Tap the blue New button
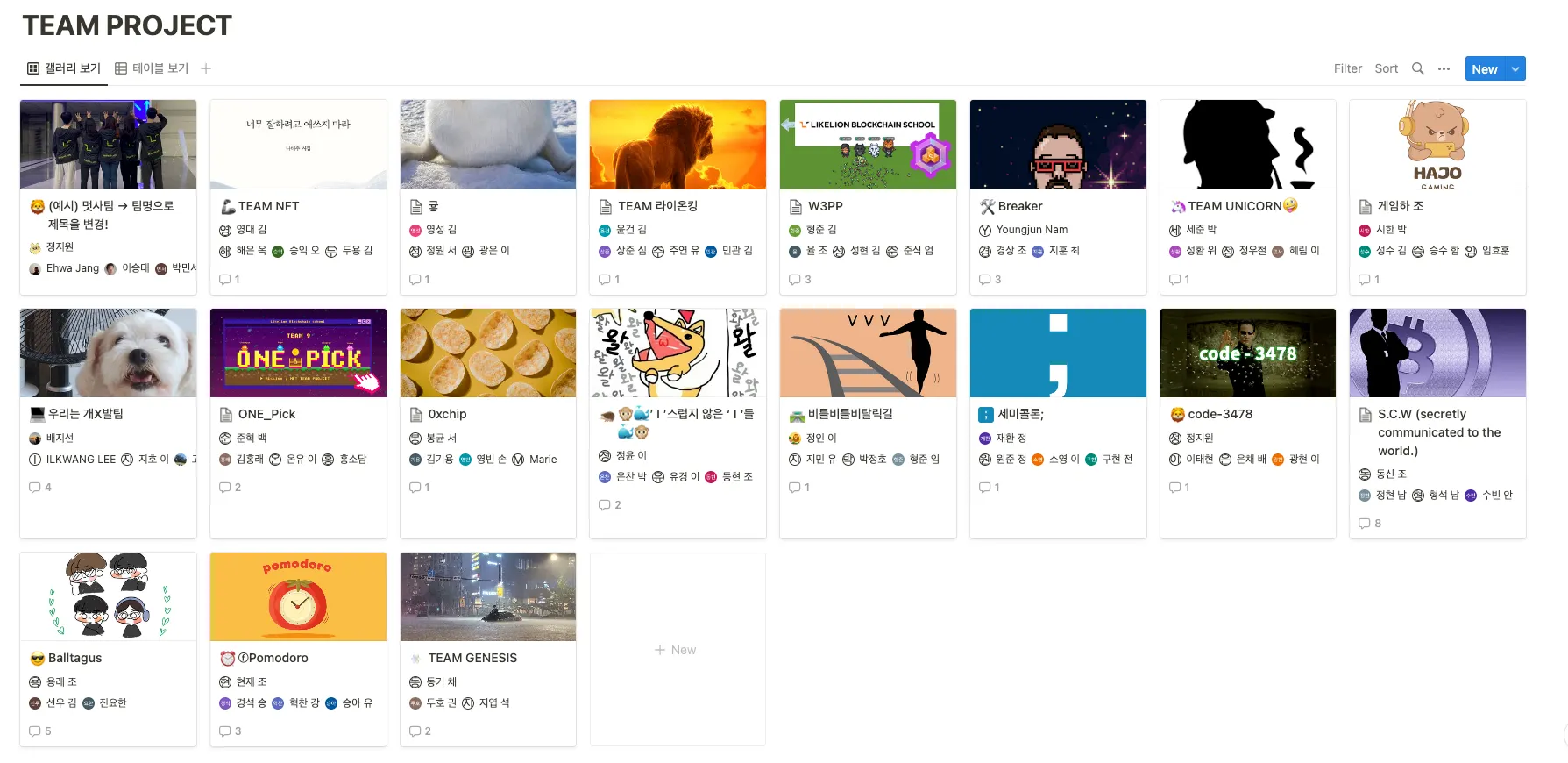This screenshot has width=1568, height=763. (1484, 68)
